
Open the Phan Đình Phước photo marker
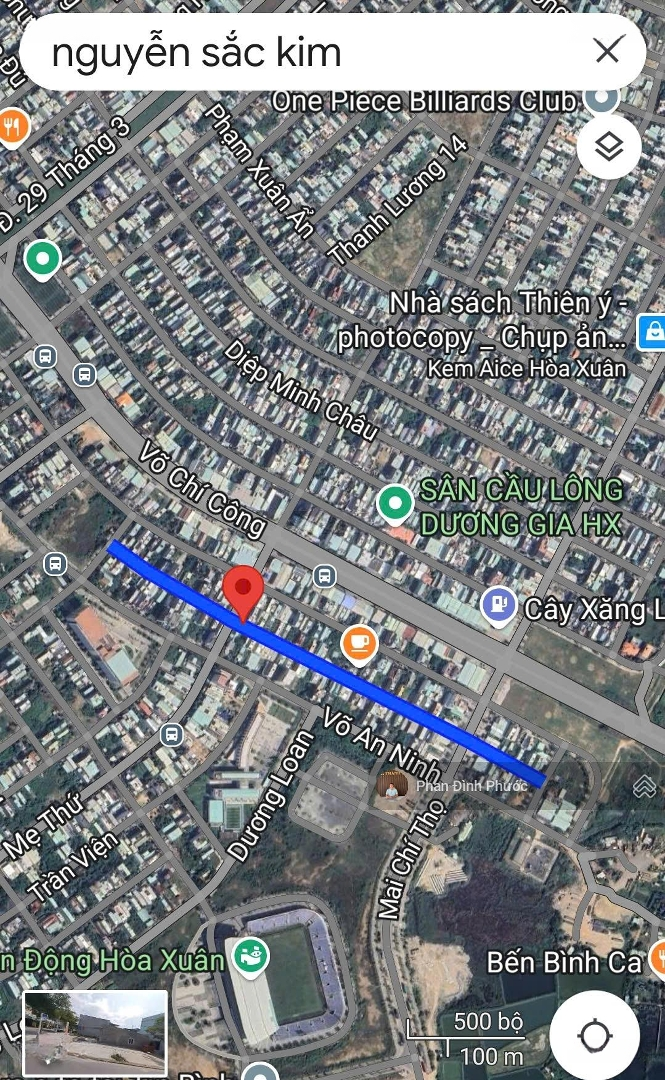pos(392,787)
